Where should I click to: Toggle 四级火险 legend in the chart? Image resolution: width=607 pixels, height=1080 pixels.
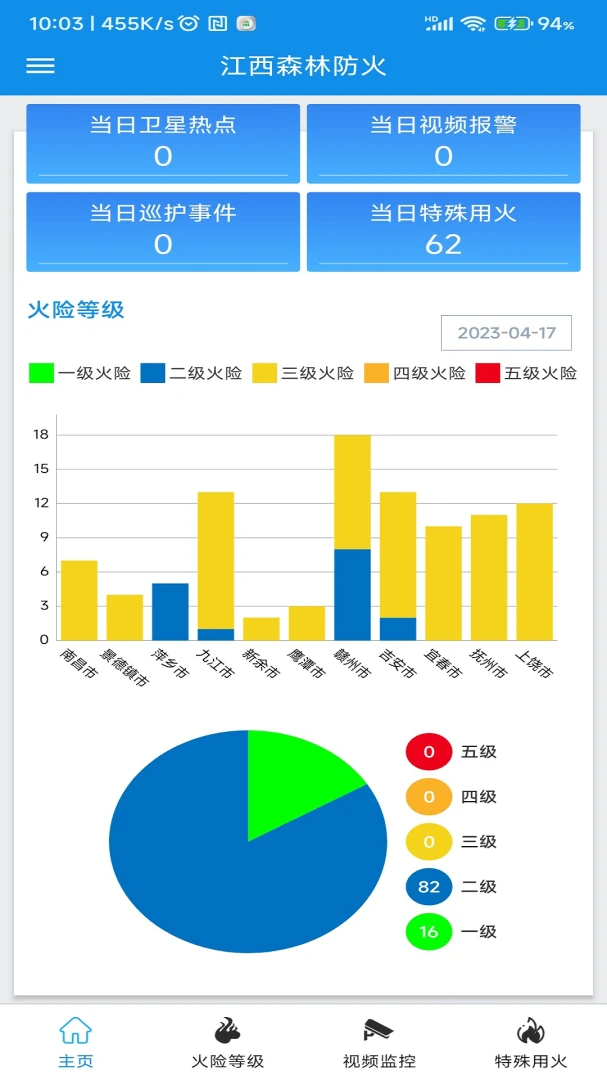tap(415, 373)
